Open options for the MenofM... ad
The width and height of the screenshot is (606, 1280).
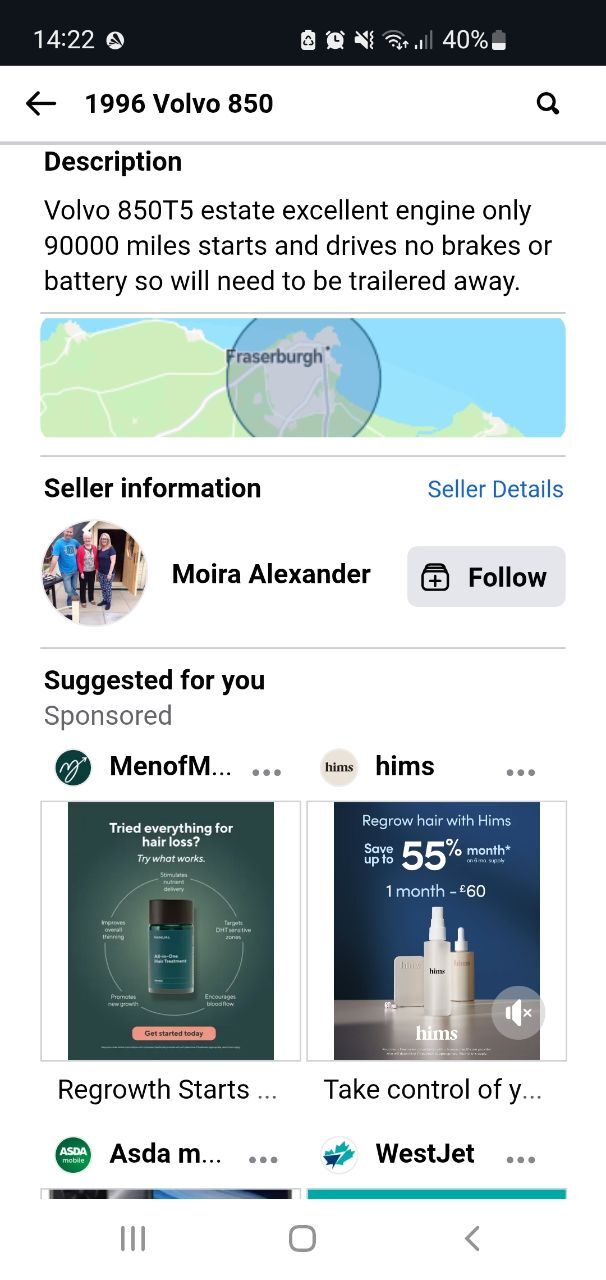[267, 772]
